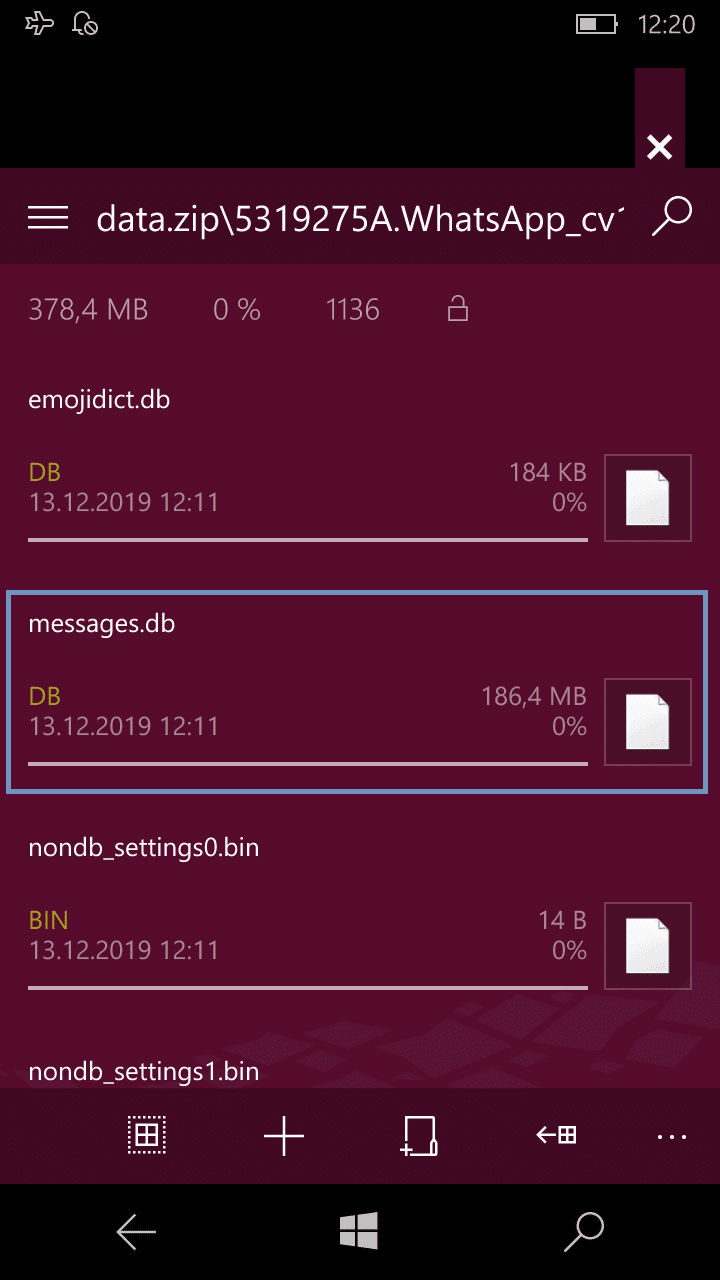Tap the file icon of messages.db
Image resolution: width=720 pixels, height=1280 pixels.
(x=647, y=722)
